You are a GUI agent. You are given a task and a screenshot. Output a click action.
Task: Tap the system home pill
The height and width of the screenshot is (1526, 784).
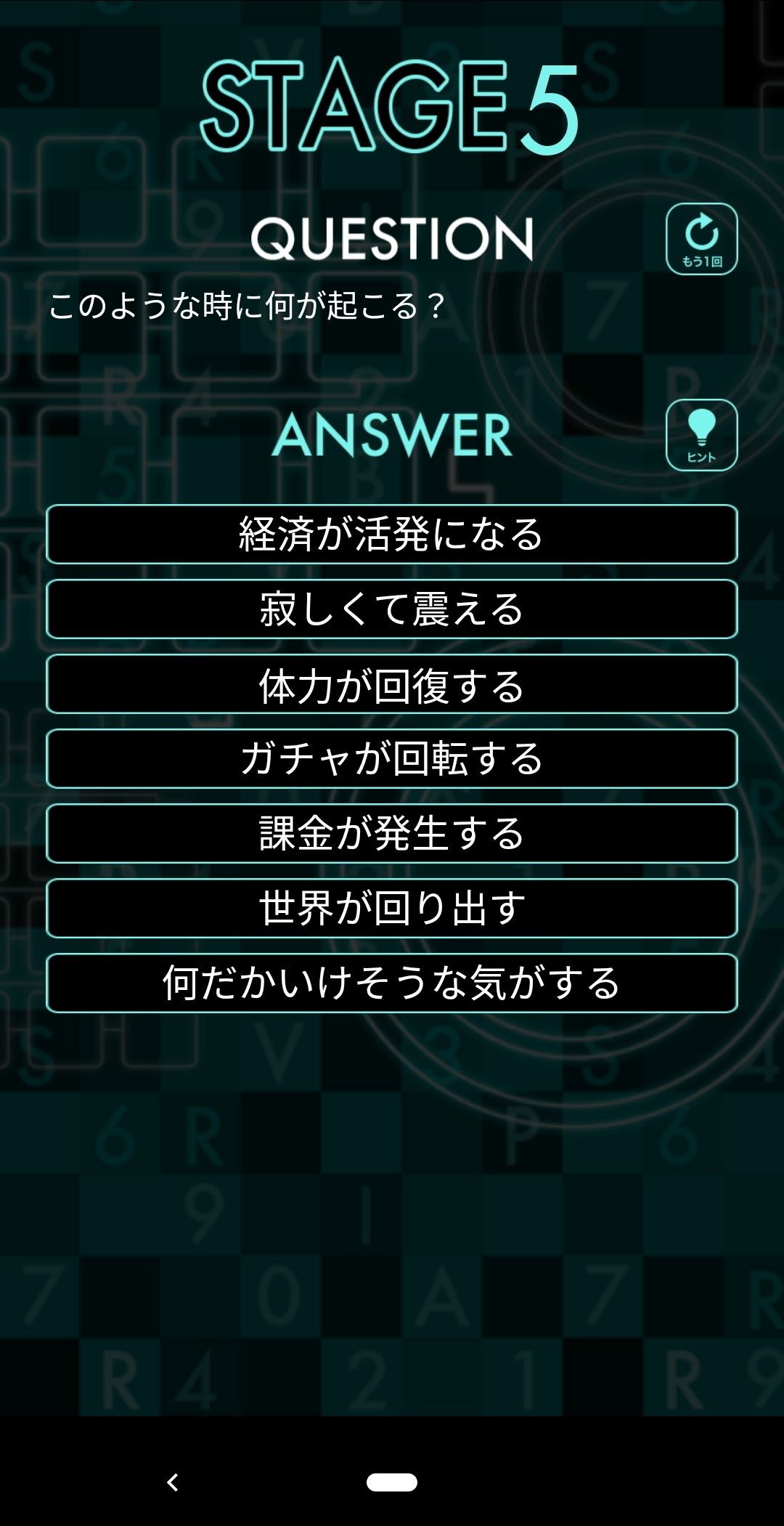click(392, 1482)
